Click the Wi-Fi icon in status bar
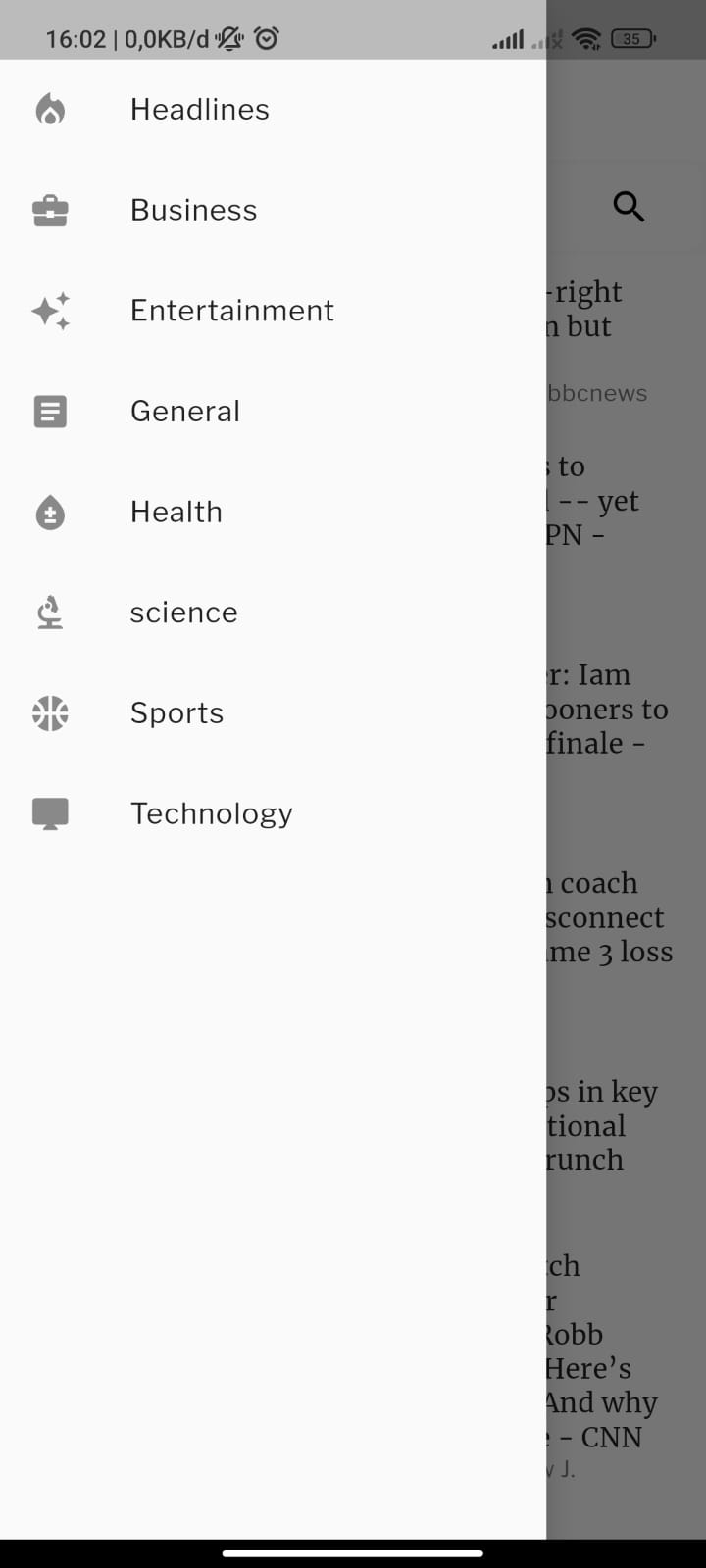The height and width of the screenshot is (1568, 706). coord(585,39)
